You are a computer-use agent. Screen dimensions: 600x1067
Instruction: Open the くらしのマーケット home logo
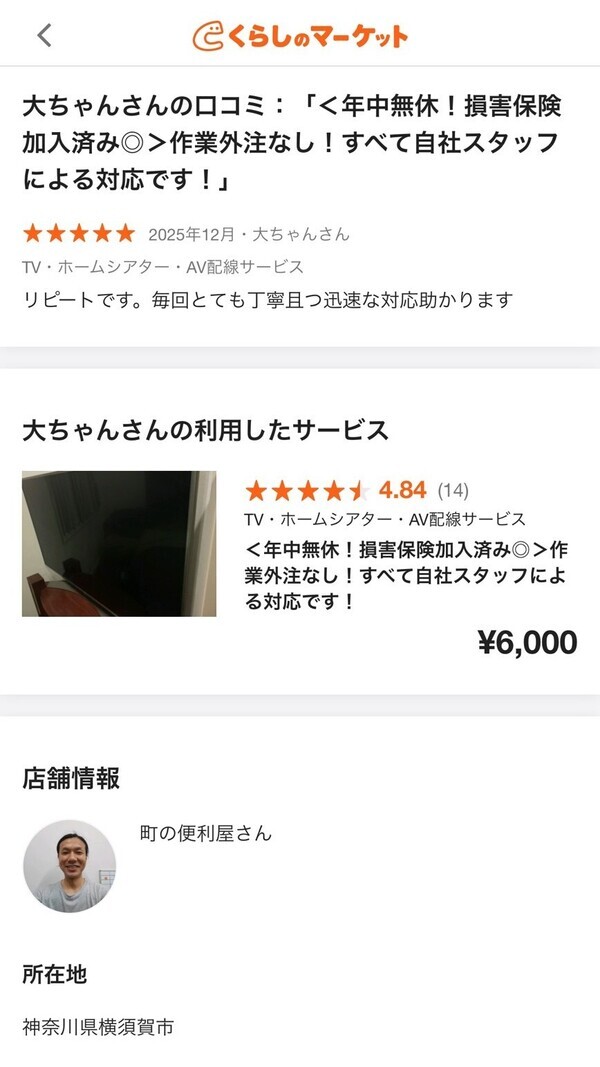click(300, 35)
